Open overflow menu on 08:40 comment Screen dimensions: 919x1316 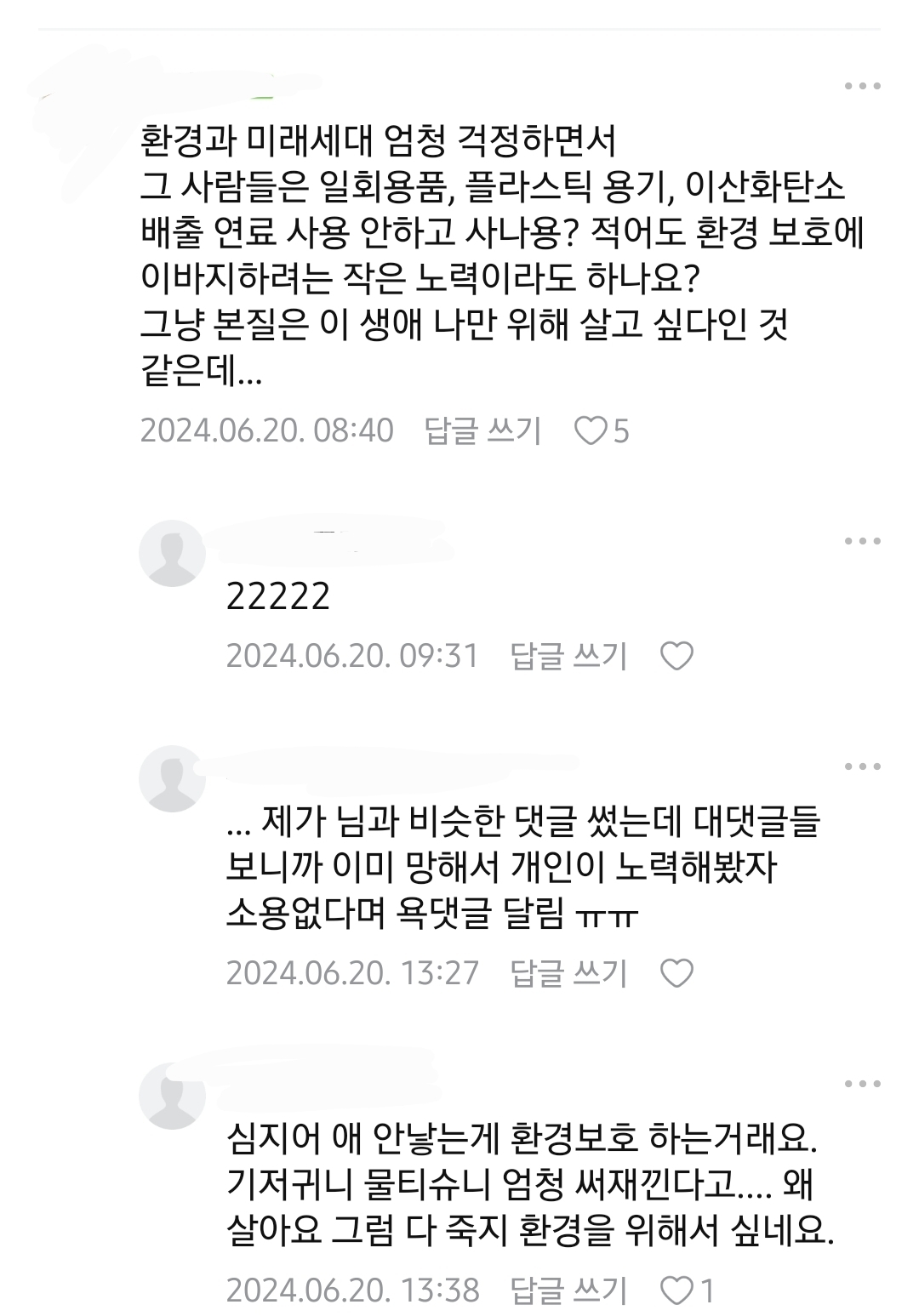[x=862, y=86]
